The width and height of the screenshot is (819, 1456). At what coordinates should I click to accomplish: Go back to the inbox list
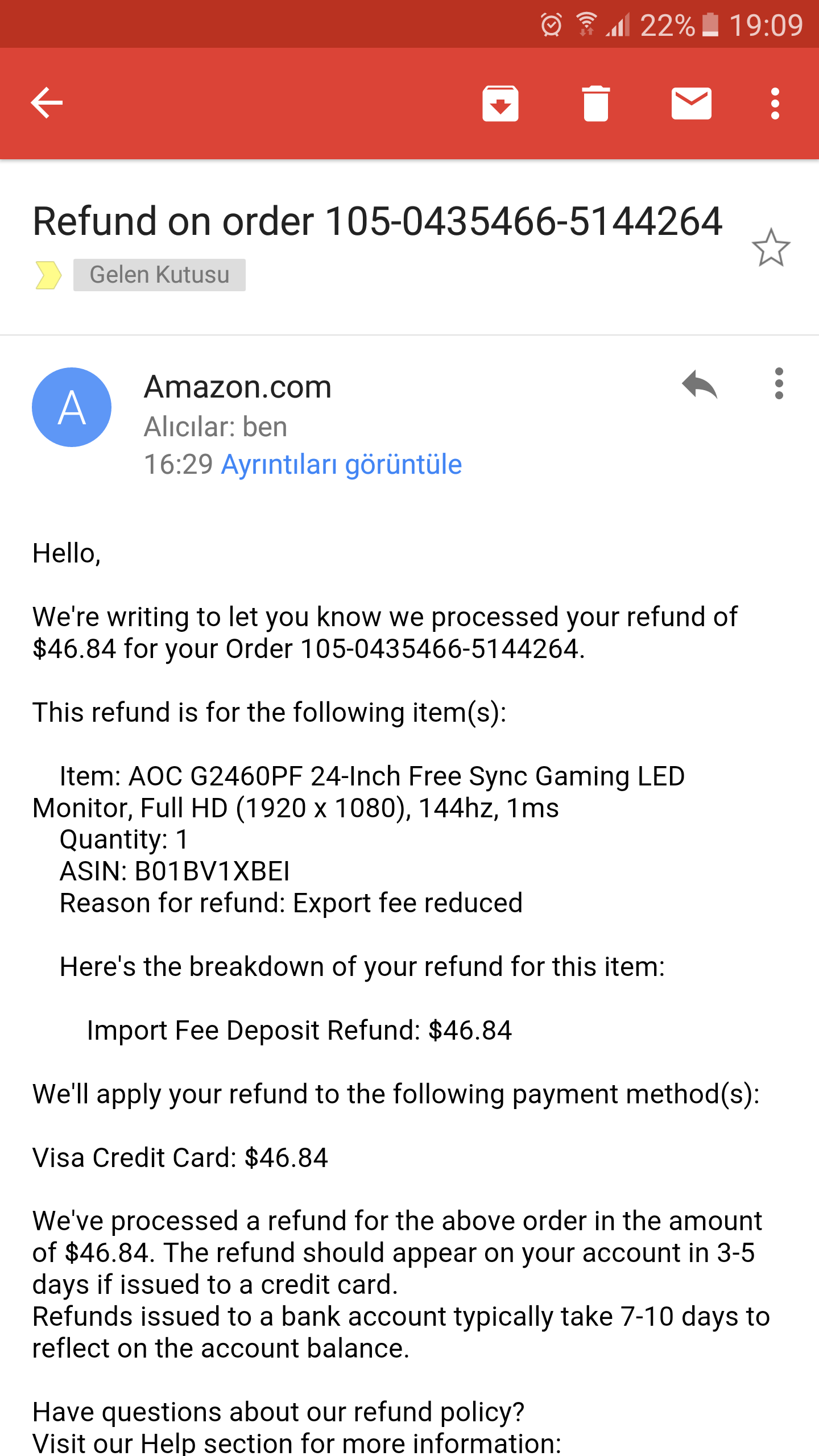47,103
